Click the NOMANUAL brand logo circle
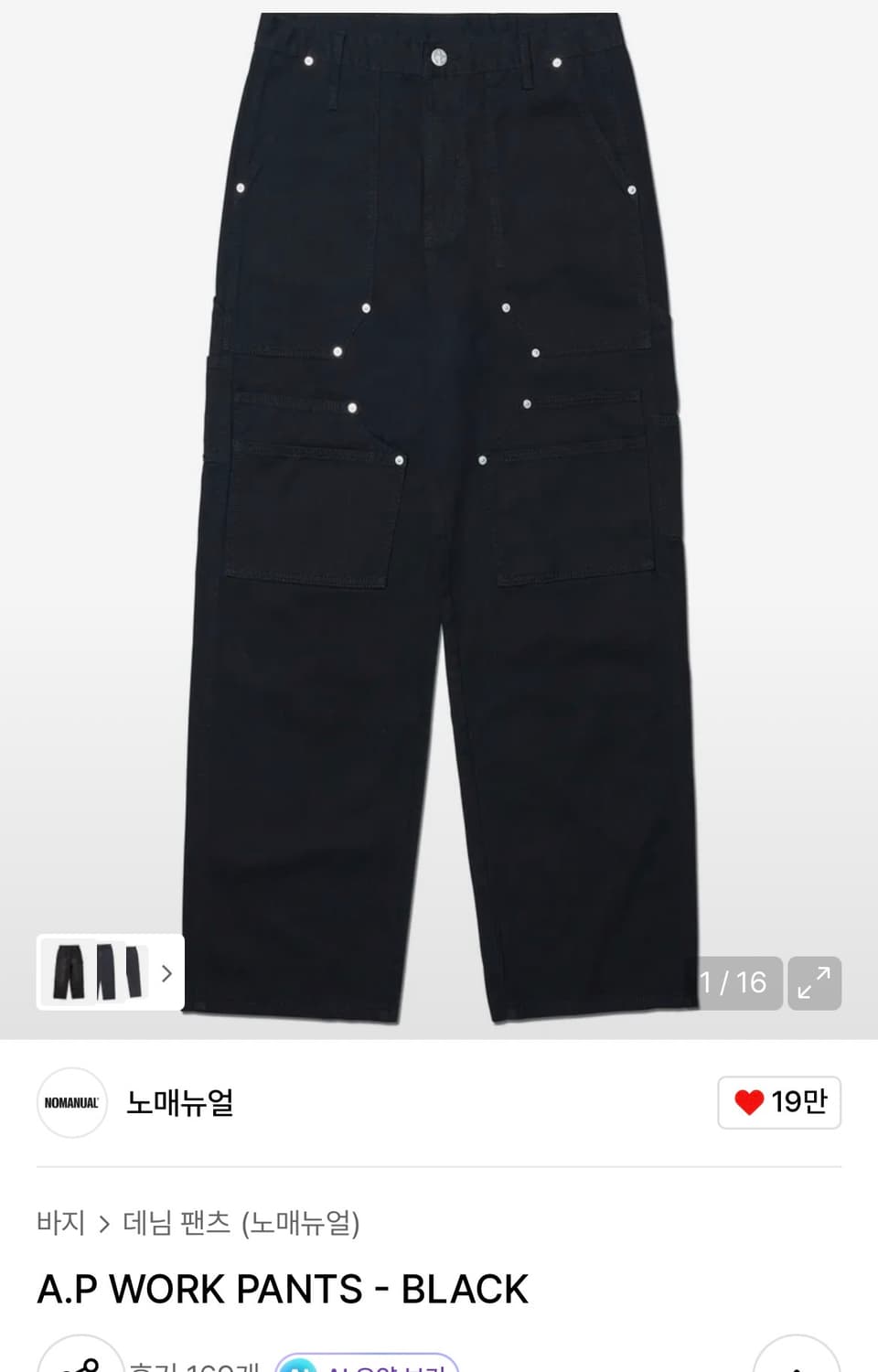Image resolution: width=878 pixels, height=1372 pixels. click(x=71, y=1104)
